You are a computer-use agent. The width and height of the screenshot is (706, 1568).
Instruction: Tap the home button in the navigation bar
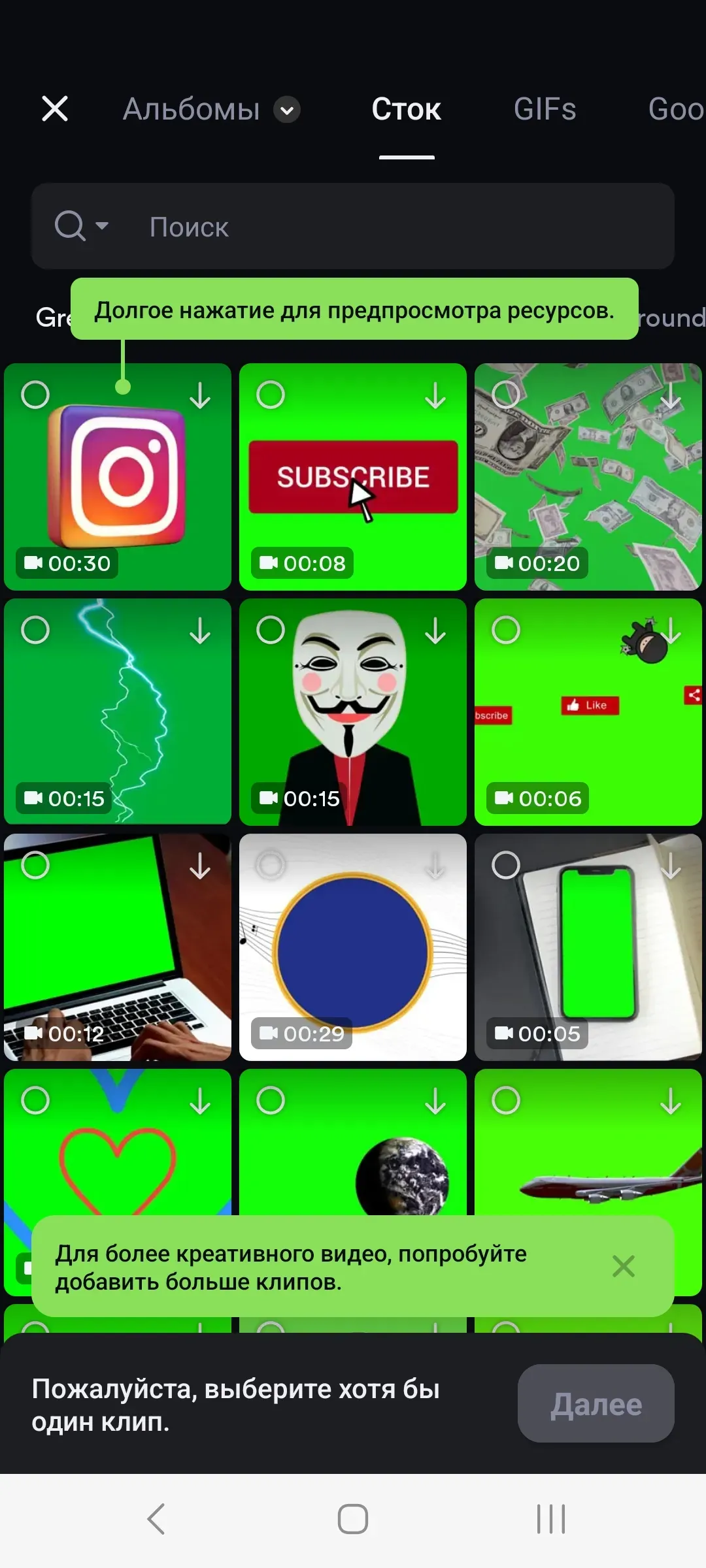tap(352, 1518)
